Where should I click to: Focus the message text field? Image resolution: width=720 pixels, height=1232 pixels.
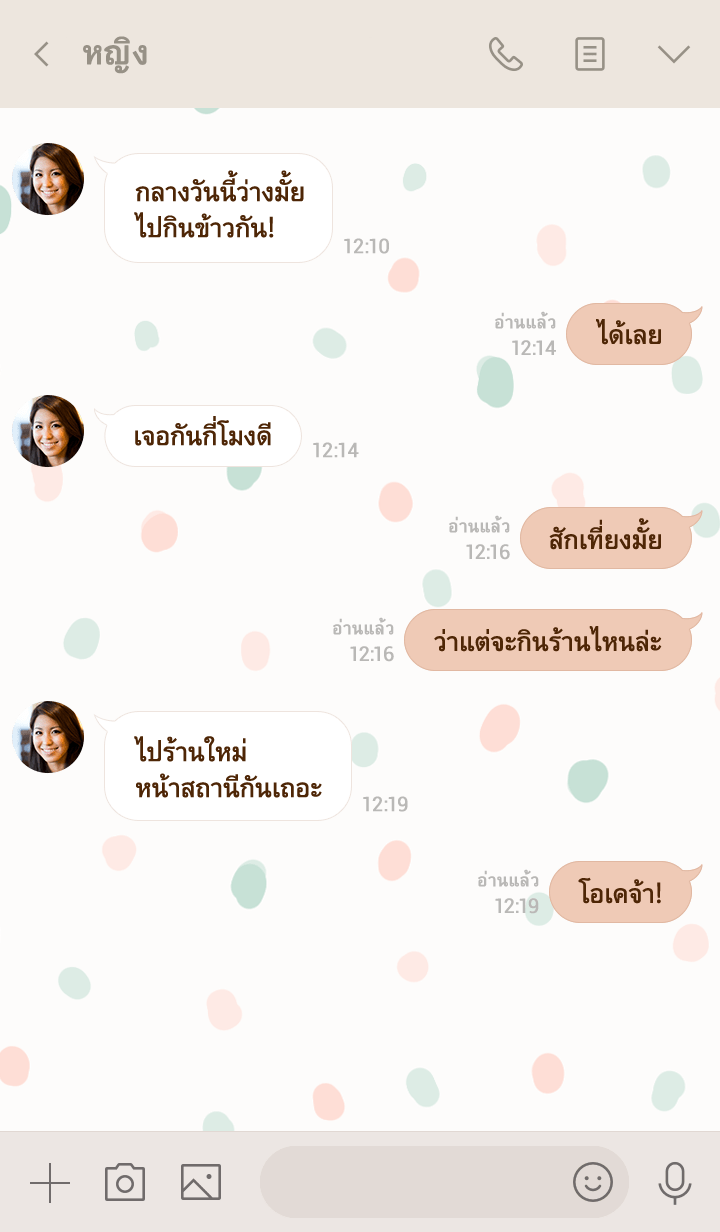coord(410,1183)
